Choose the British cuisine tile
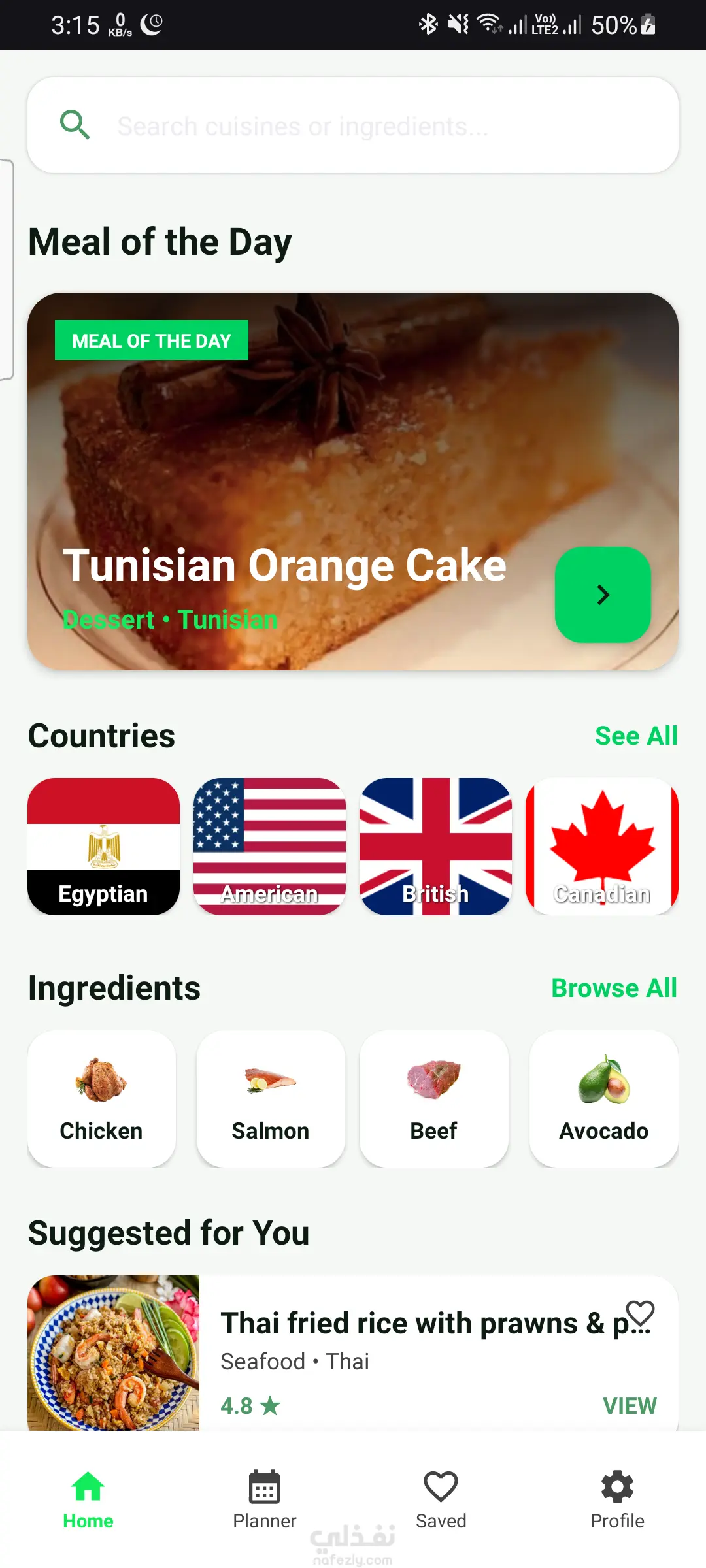Image resolution: width=706 pixels, height=1568 pixels. point(435,847)
